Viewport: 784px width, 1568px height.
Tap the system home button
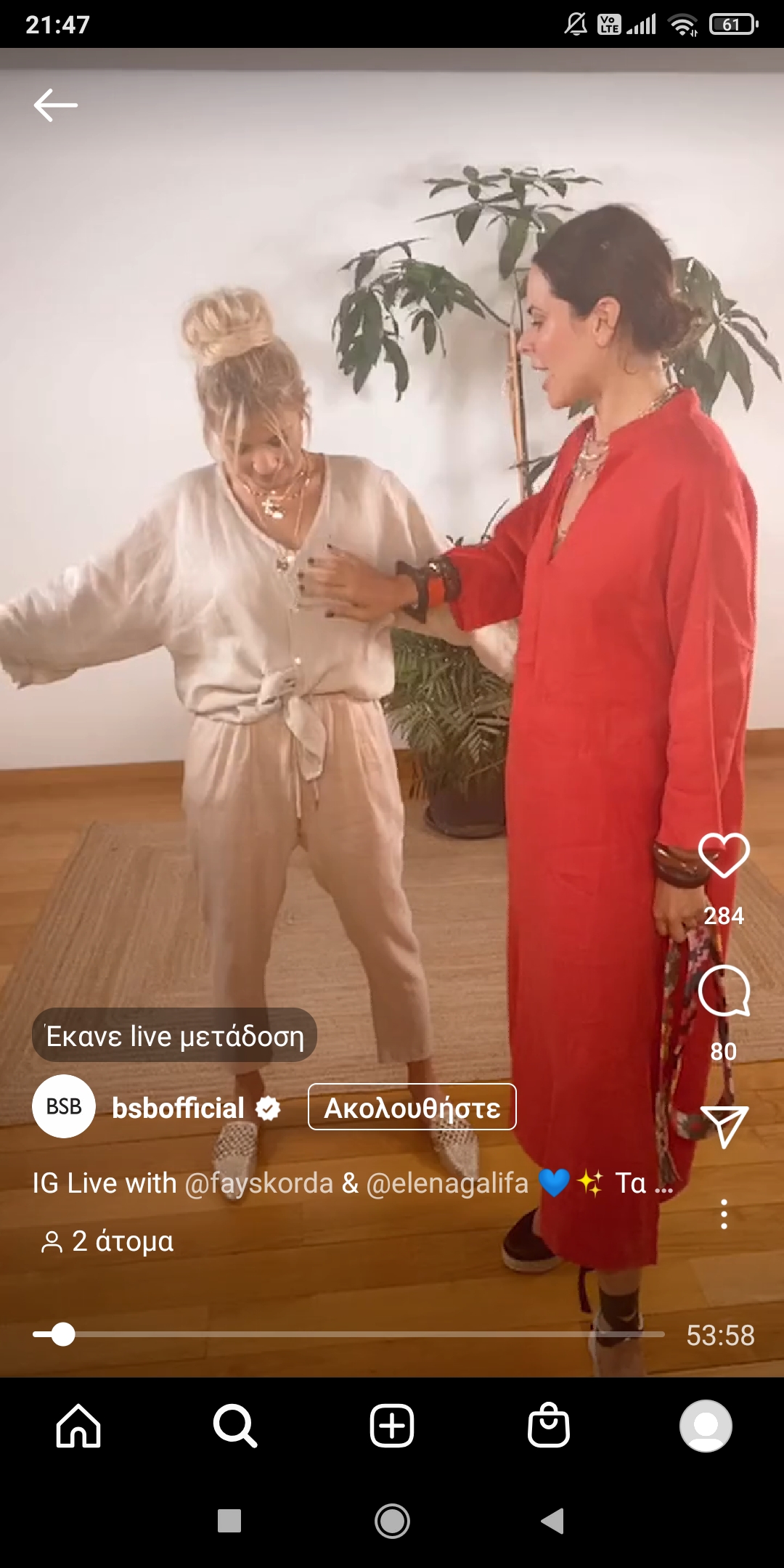(392, 1521)
